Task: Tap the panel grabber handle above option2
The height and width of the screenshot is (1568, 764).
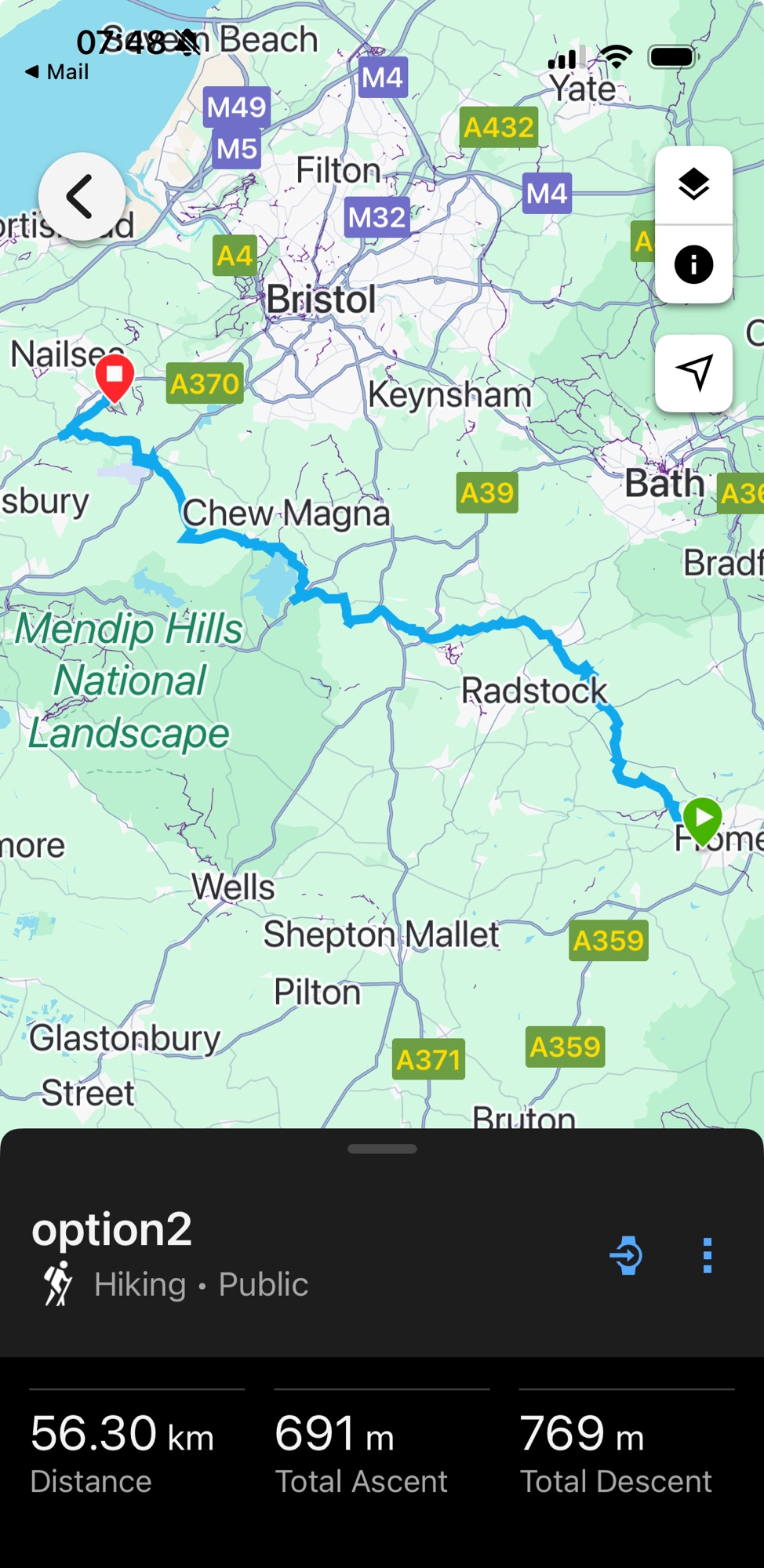Action: 382,1149
